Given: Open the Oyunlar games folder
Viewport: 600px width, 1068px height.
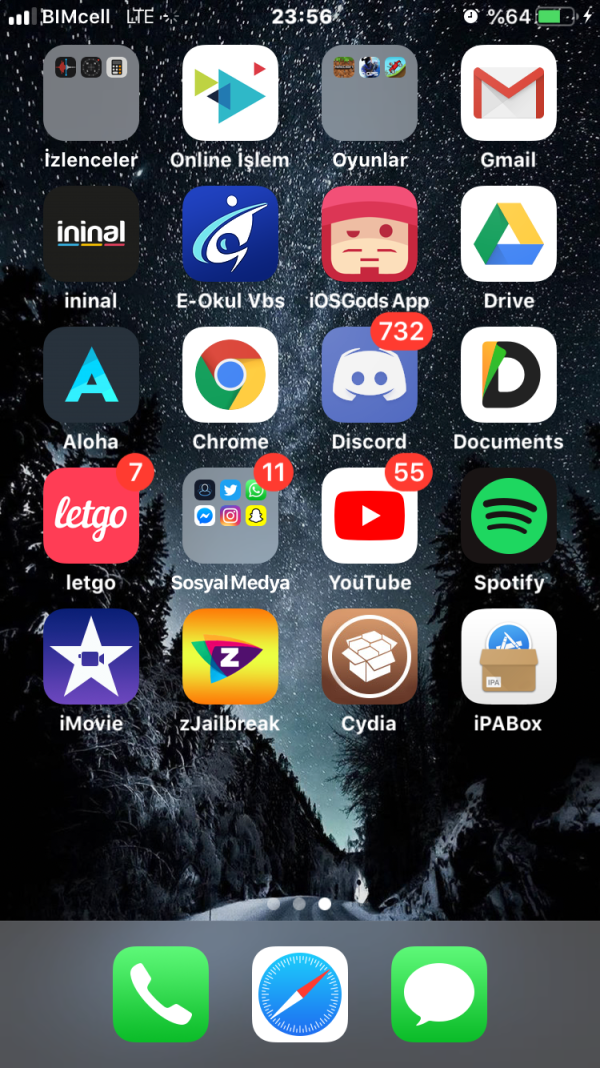Looking at the screenshot, I should coord(369,93).
